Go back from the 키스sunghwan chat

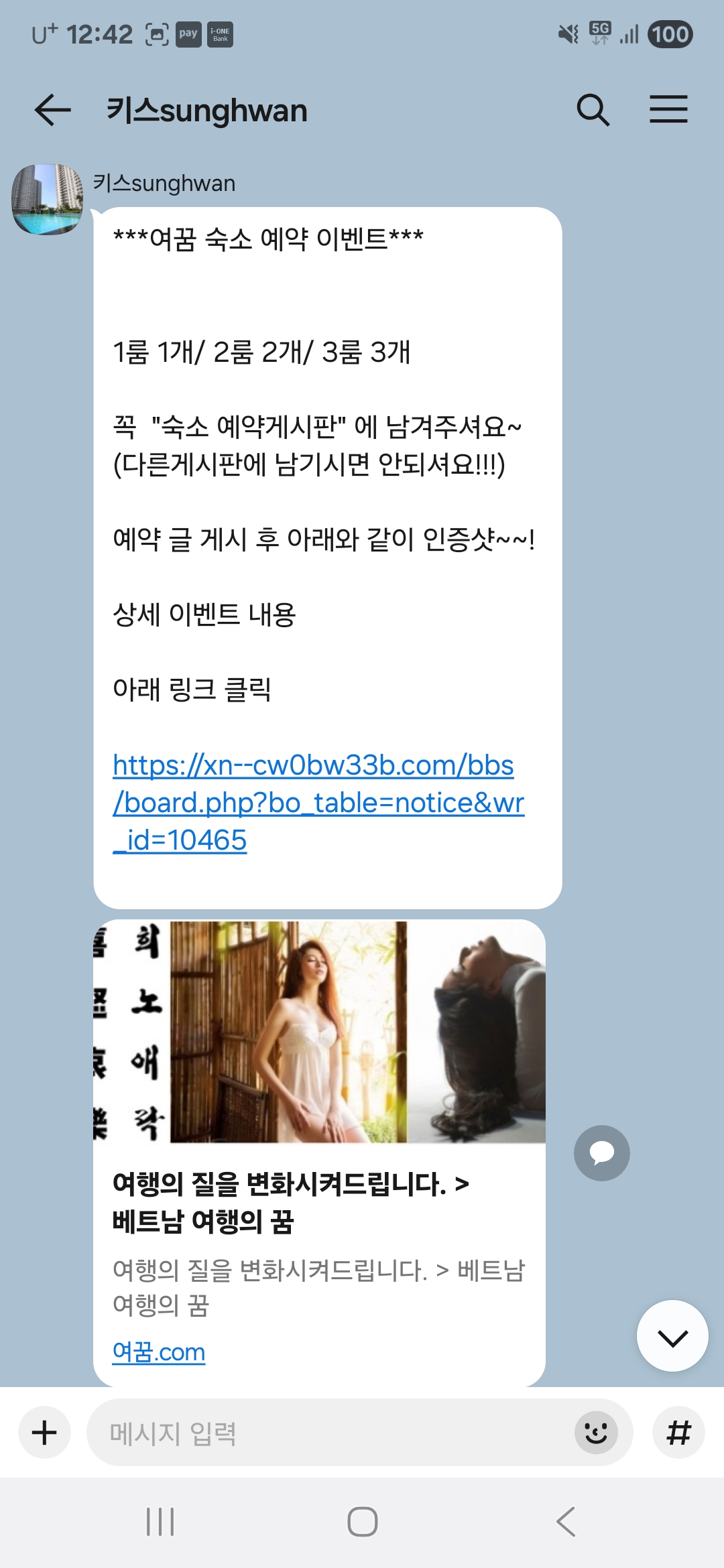(52, 111)
